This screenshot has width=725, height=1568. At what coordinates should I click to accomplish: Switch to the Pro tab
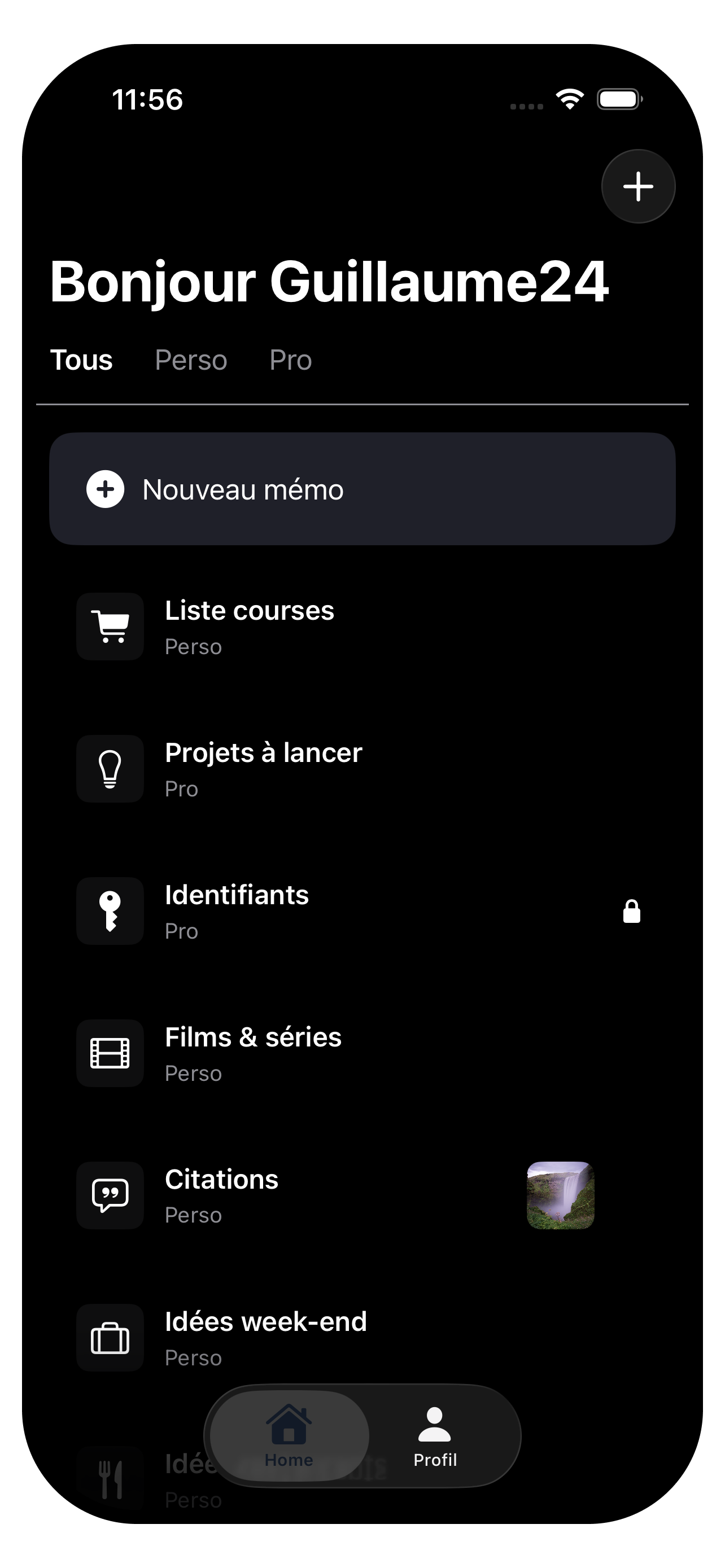(x=290, y=360)
